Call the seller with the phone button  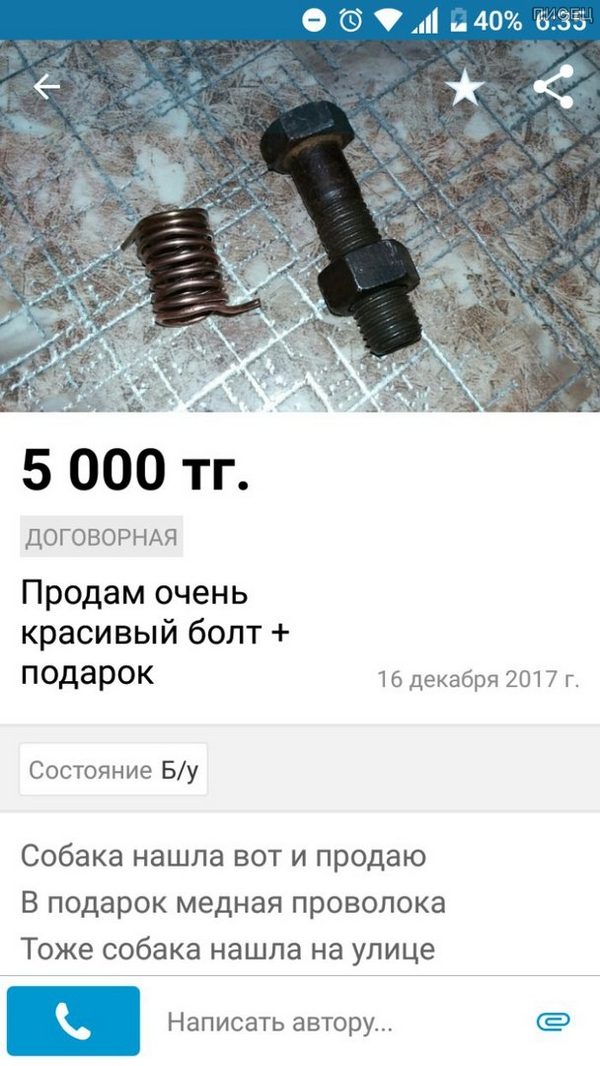73,1021
